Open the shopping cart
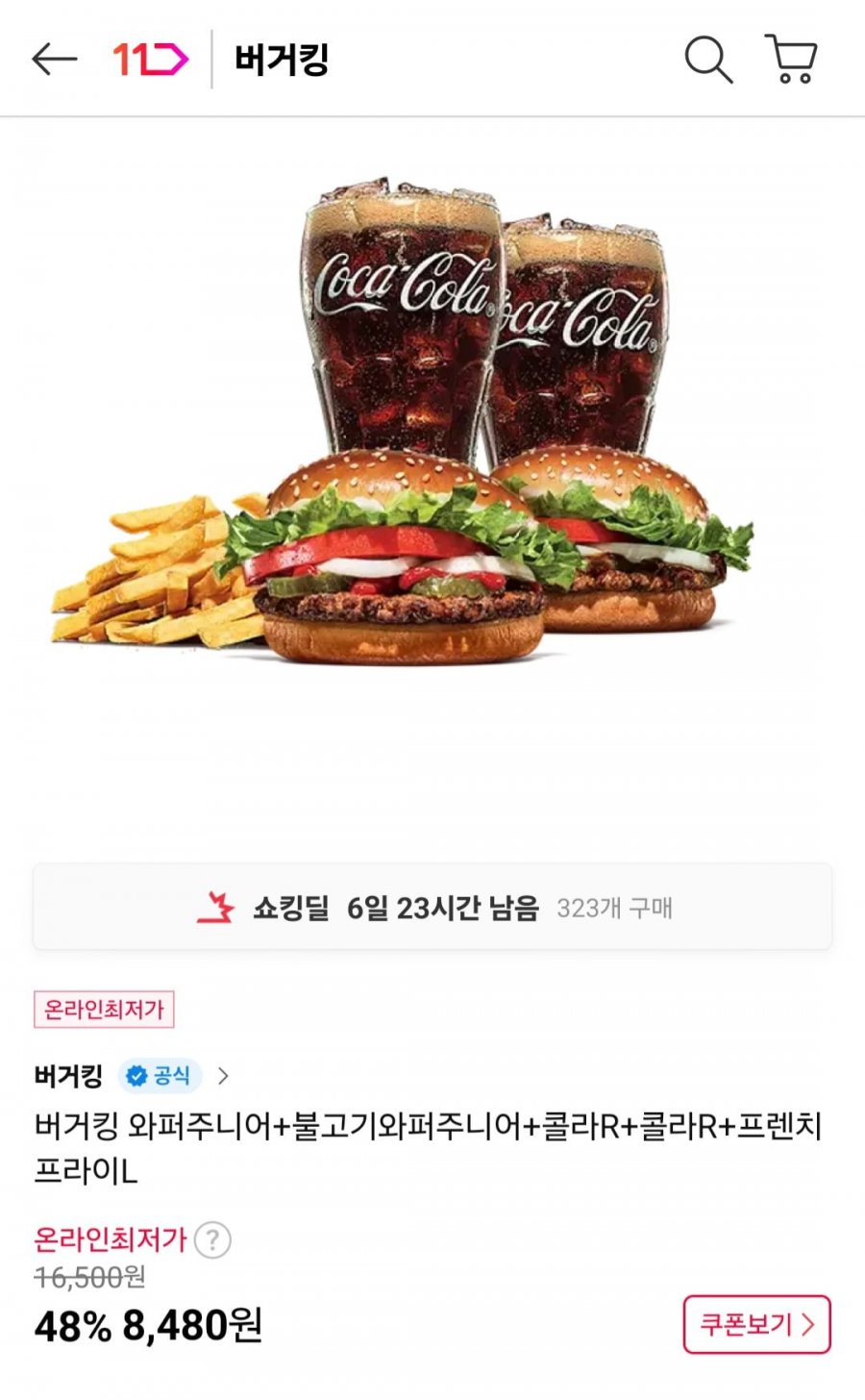This screenshot has width=865, height=1400. coord(792,60)
